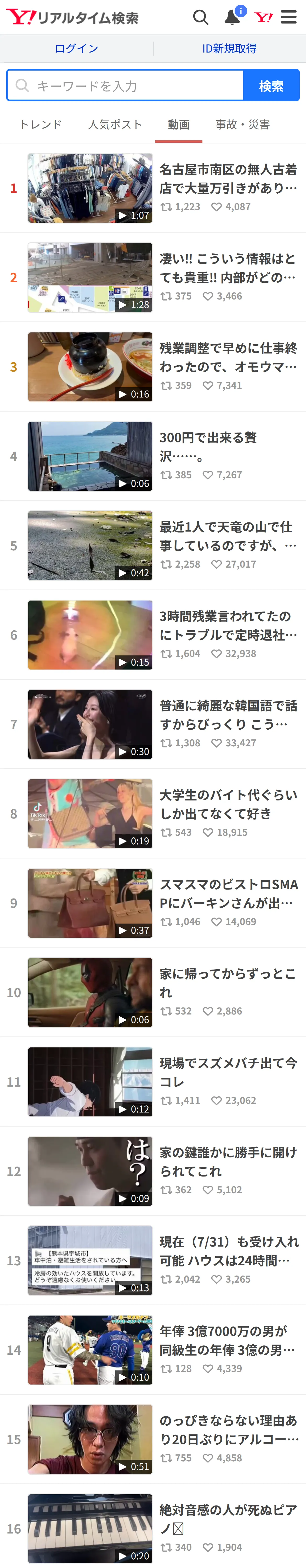Tap the magnifier search icon in header
Screen dimensions: 306x1568
click(201, 17)
